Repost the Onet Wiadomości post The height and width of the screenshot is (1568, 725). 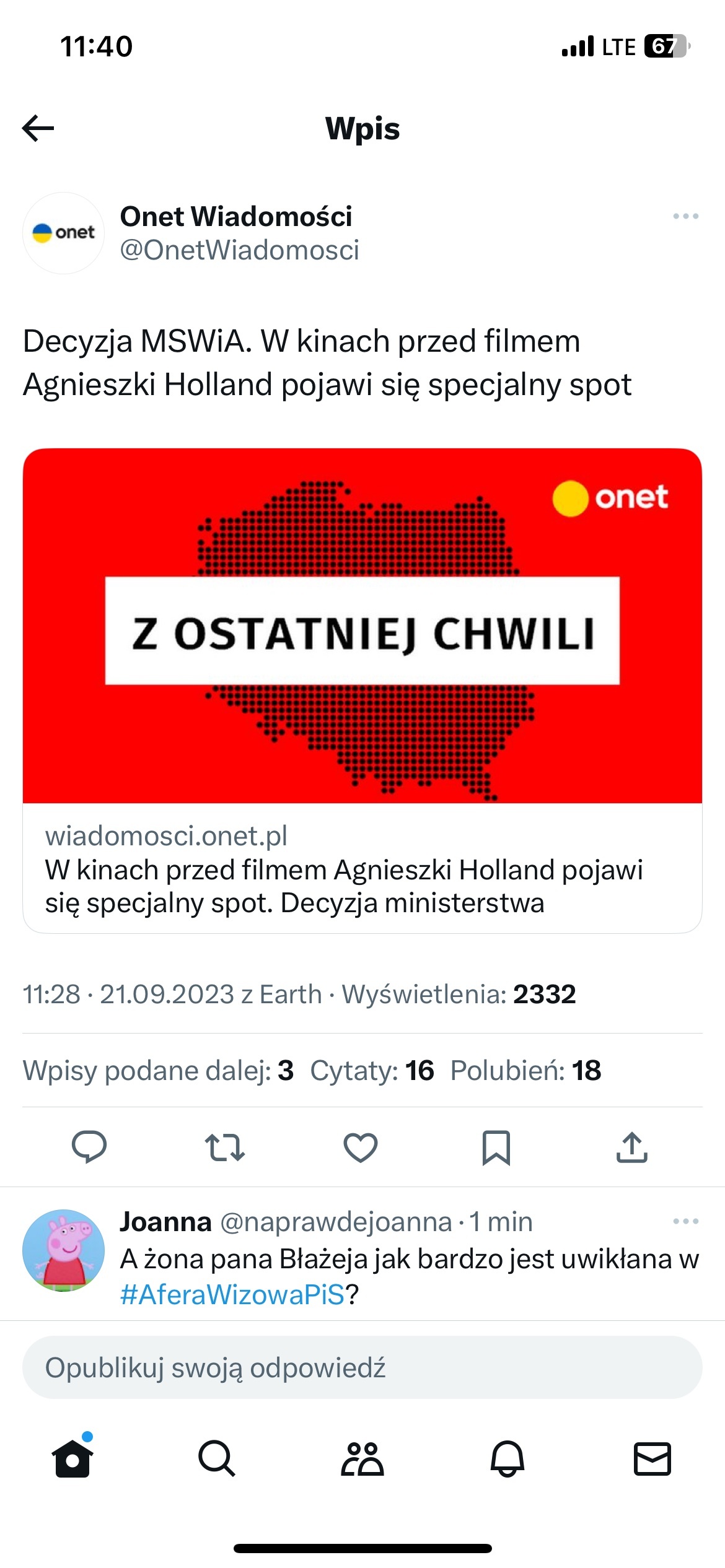(225, 1147)
